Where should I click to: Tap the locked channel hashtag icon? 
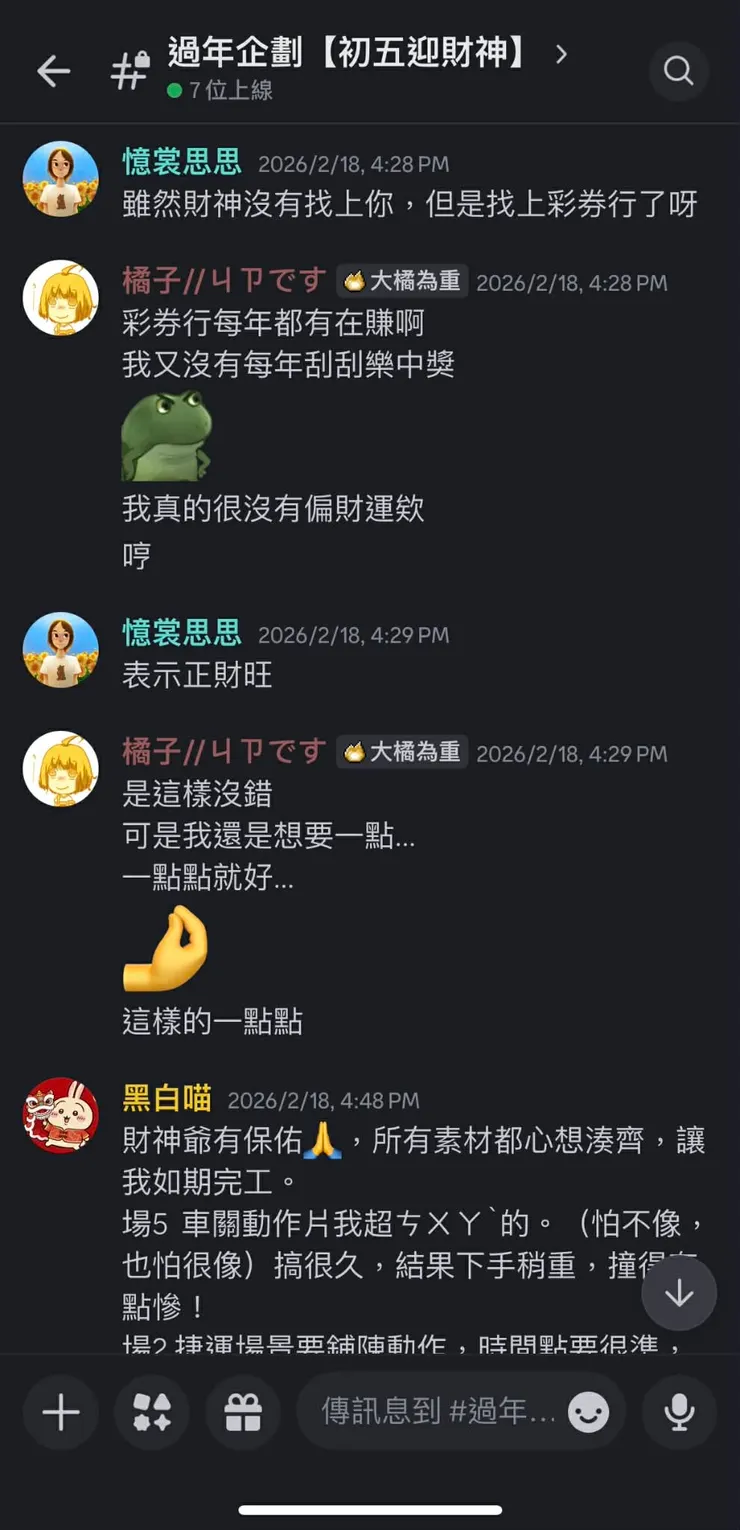coord(128,70)
